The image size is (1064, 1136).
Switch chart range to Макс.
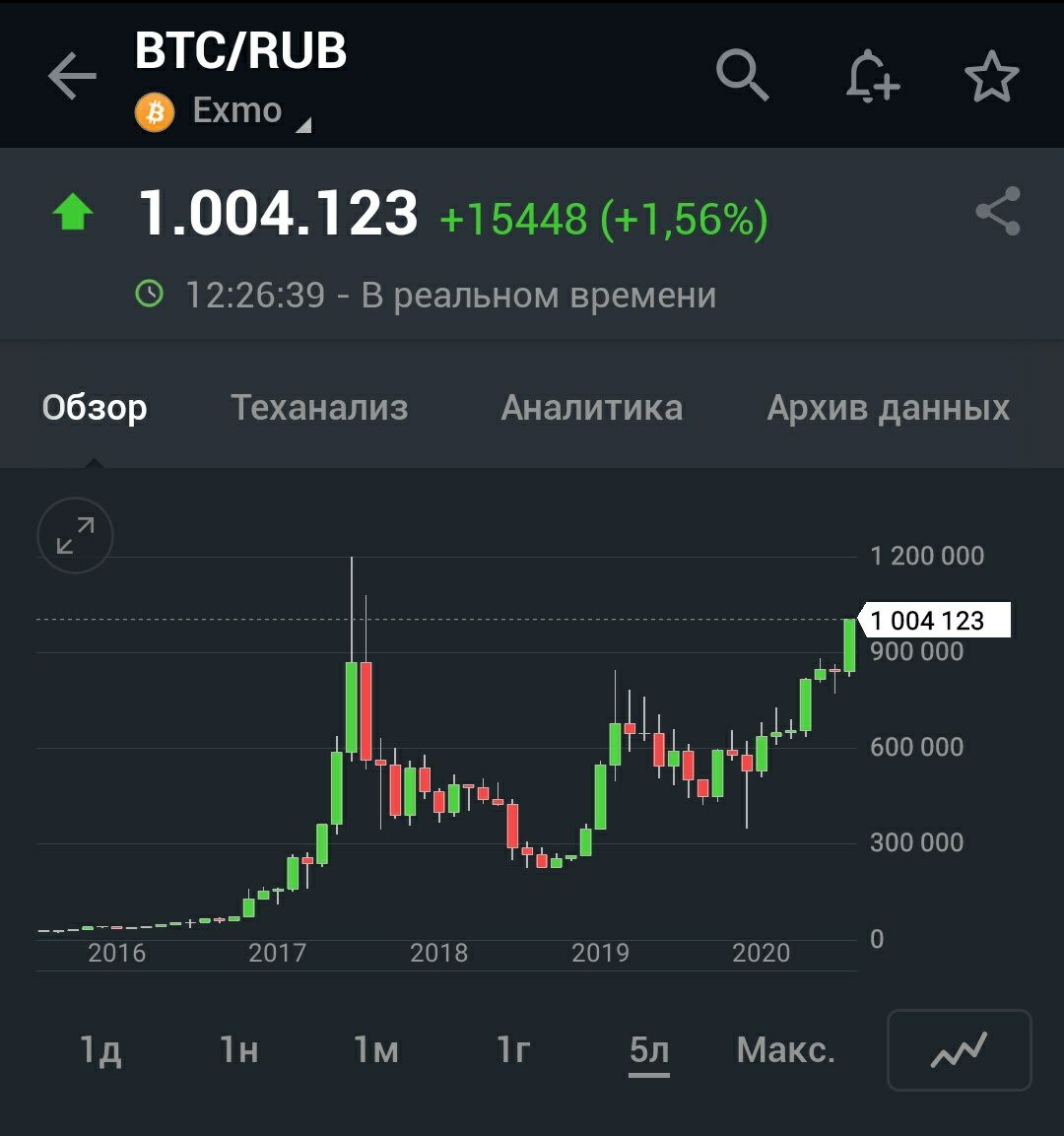pos(785,1050)
